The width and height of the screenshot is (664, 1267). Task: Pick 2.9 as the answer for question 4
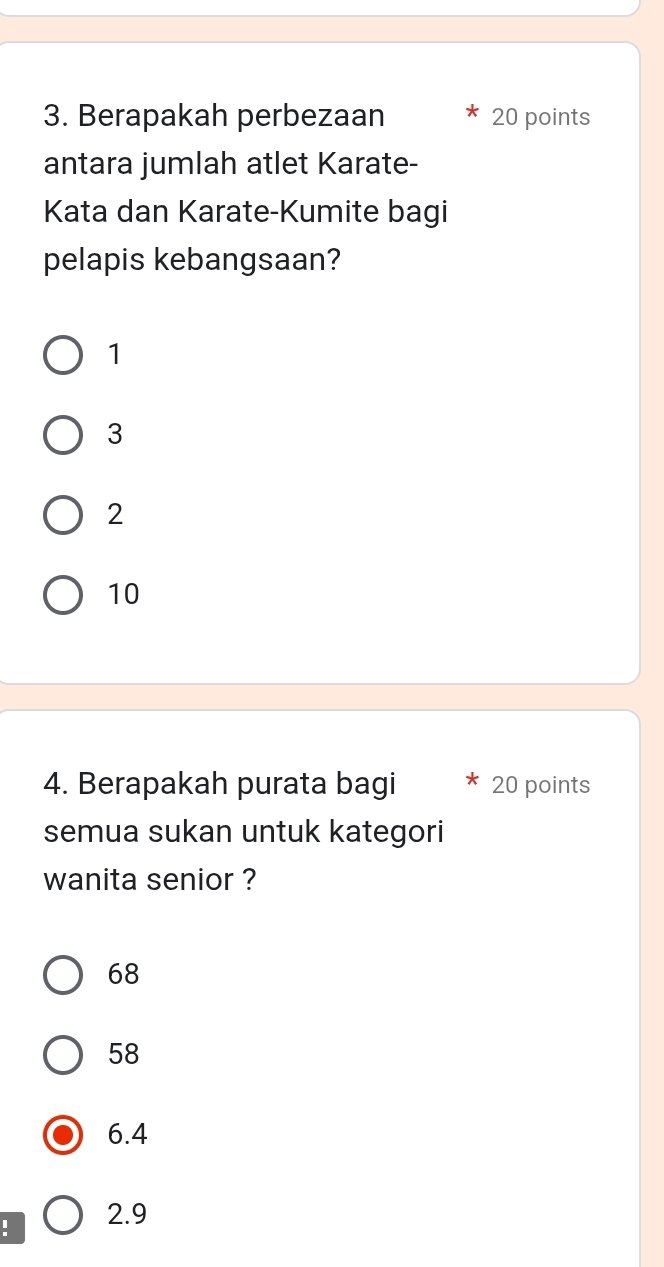point(64,1214)
